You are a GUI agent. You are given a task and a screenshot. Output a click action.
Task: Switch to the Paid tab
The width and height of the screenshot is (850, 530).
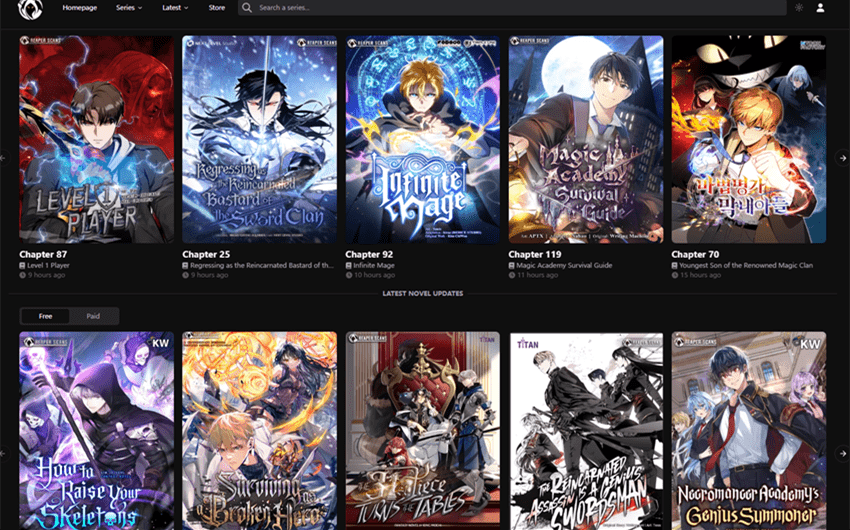pyautogui.click(x=93, y=316)
